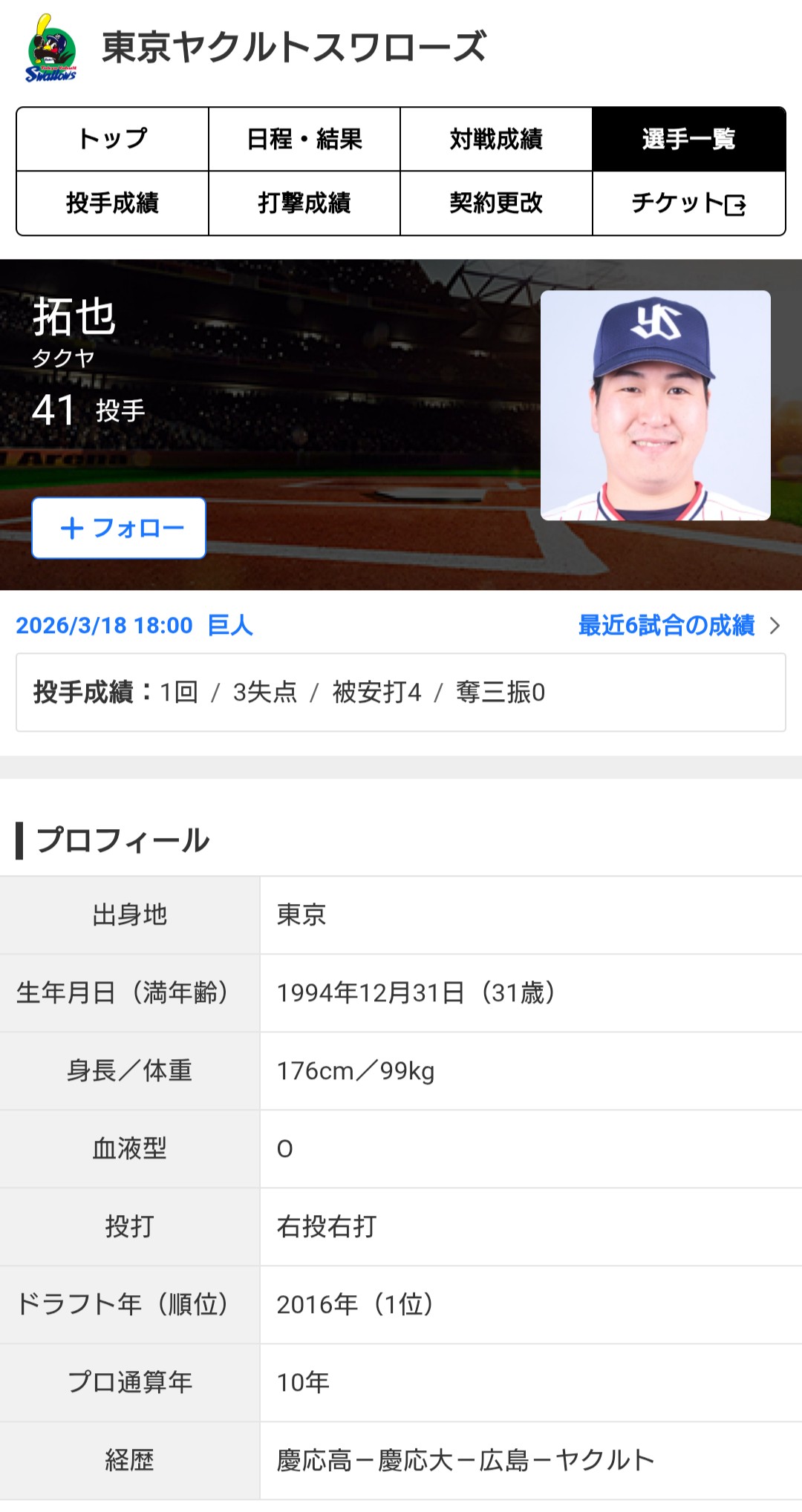
Task: Switch to the トップ tab
Action: click(113, 139)
